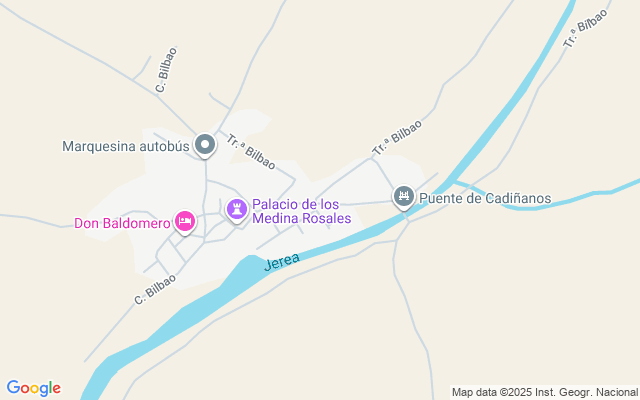Select the Marquesina autobús bus stop marker
This screenshot has width=640, height=400.
205,146
